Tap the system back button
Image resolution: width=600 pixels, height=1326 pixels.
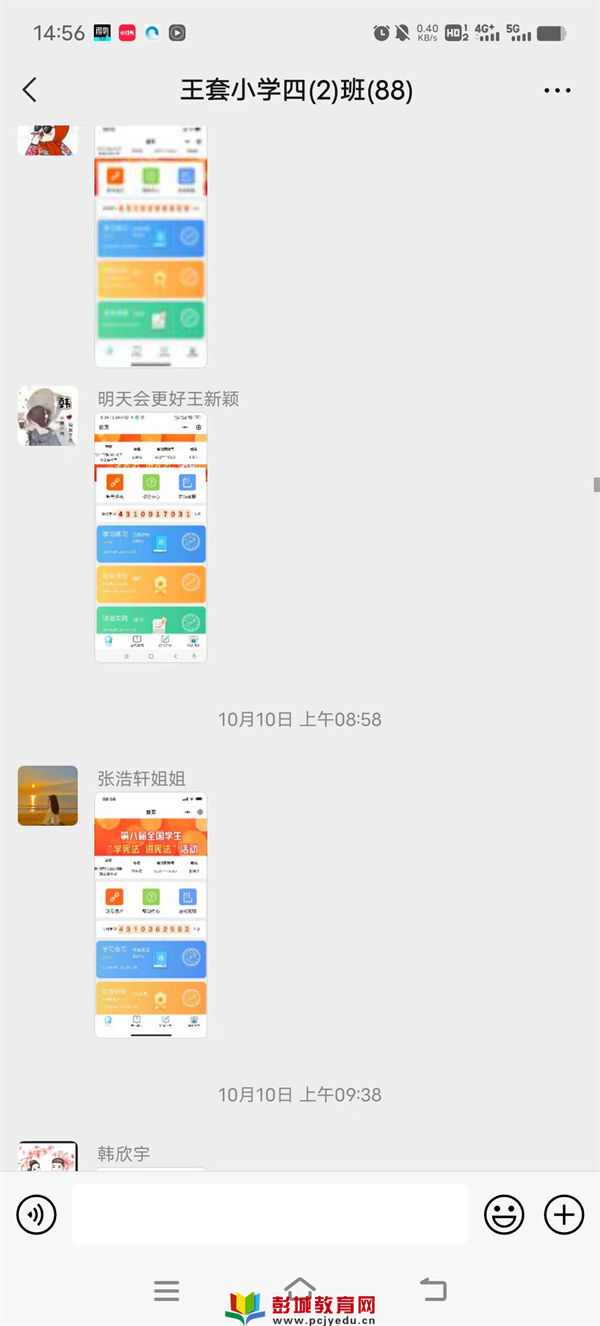tap(434, 1291)
